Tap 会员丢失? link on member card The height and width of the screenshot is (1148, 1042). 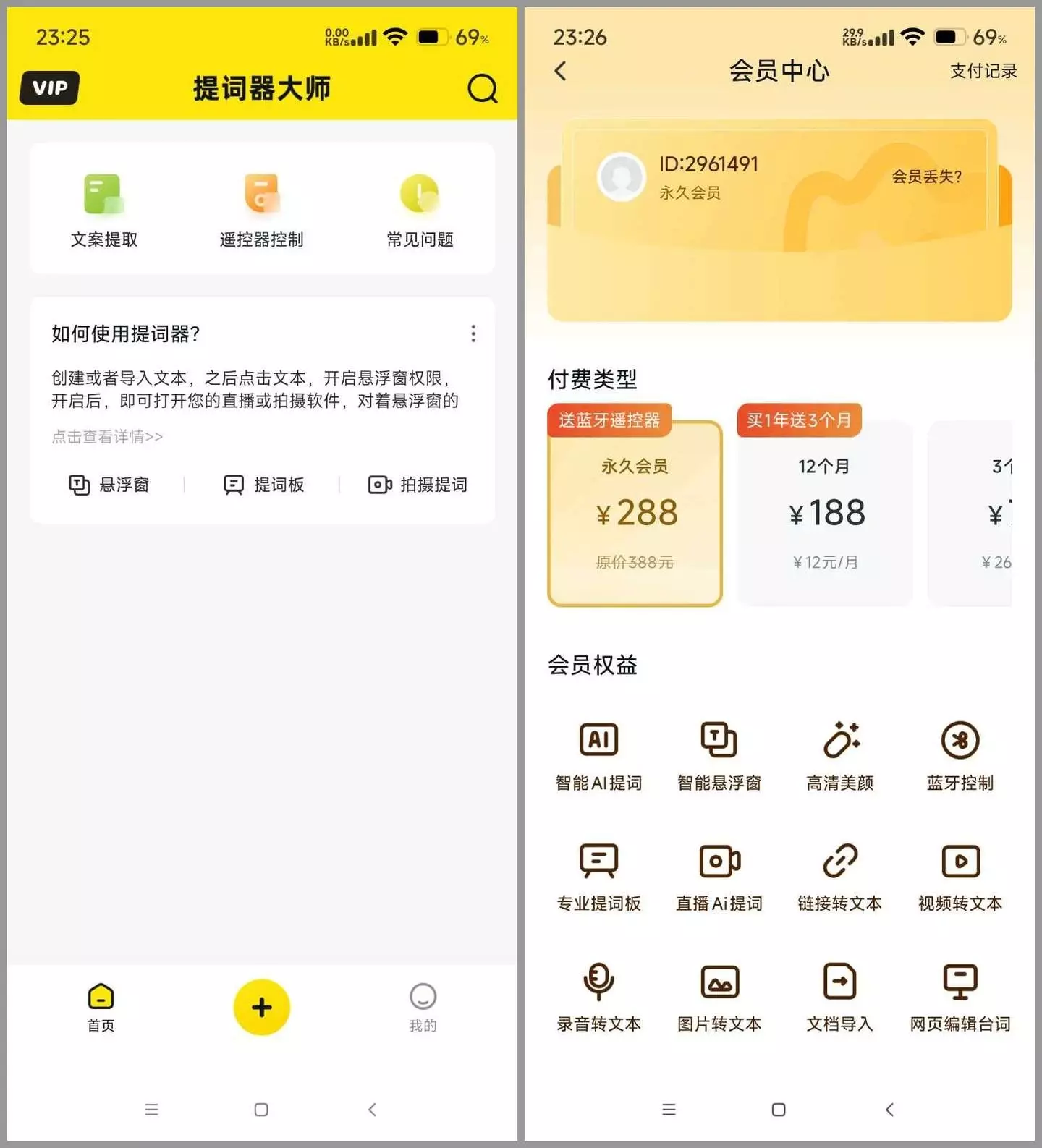coord(926,177)
